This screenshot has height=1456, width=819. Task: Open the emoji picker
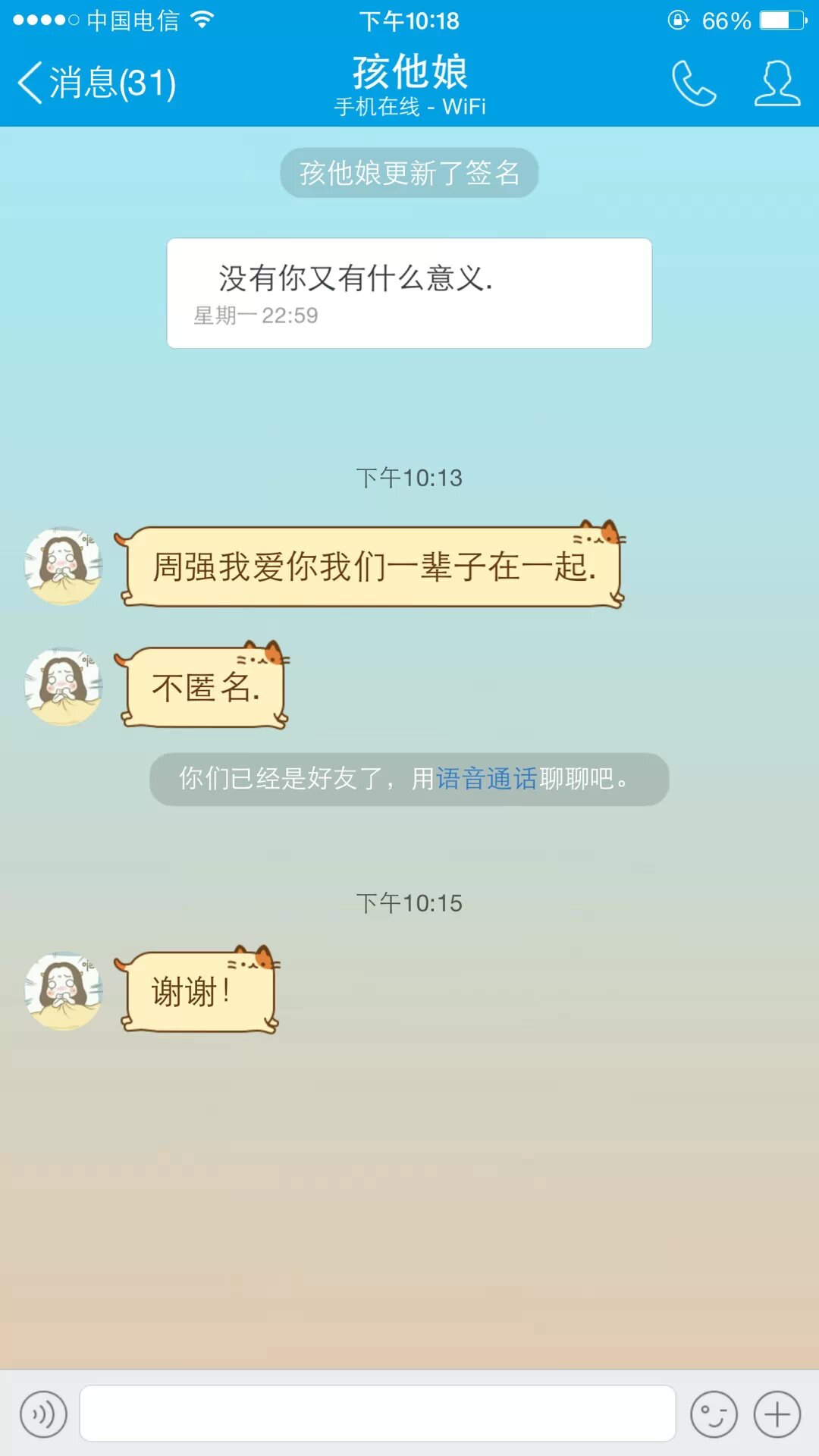tap(713, 1414)
